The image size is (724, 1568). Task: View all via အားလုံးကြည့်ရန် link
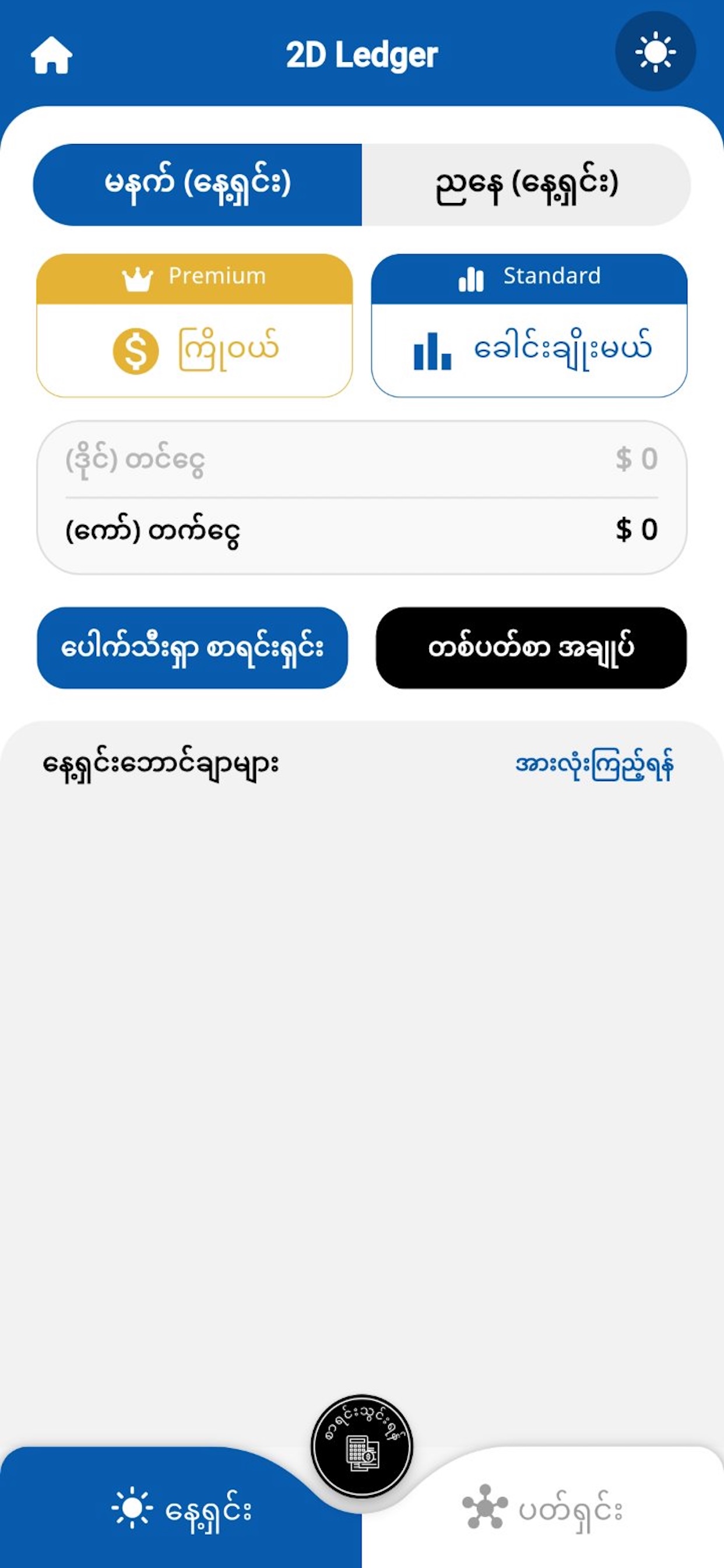[594, 765]
